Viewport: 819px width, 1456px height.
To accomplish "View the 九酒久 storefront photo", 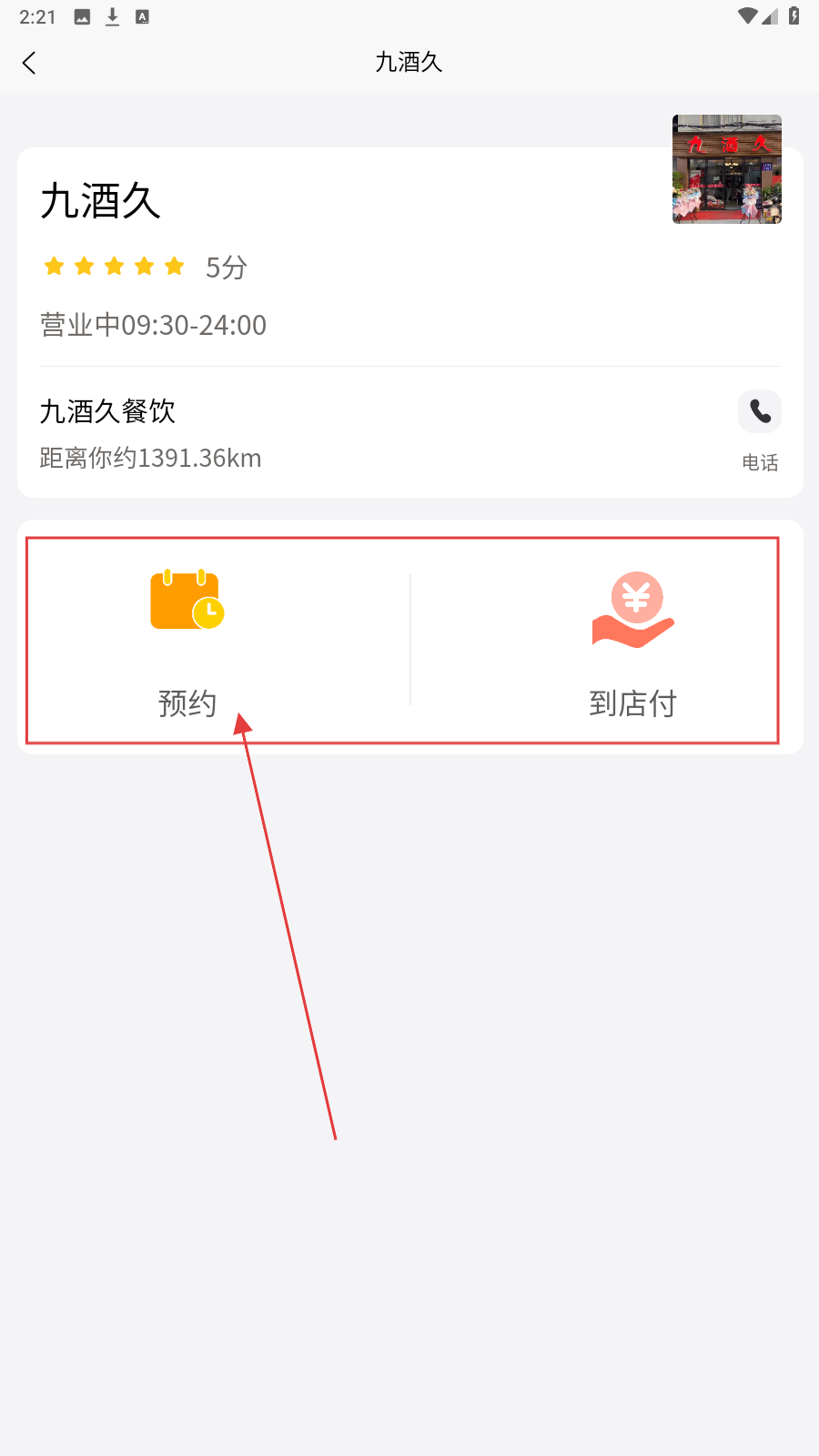I will coord(726,169).
